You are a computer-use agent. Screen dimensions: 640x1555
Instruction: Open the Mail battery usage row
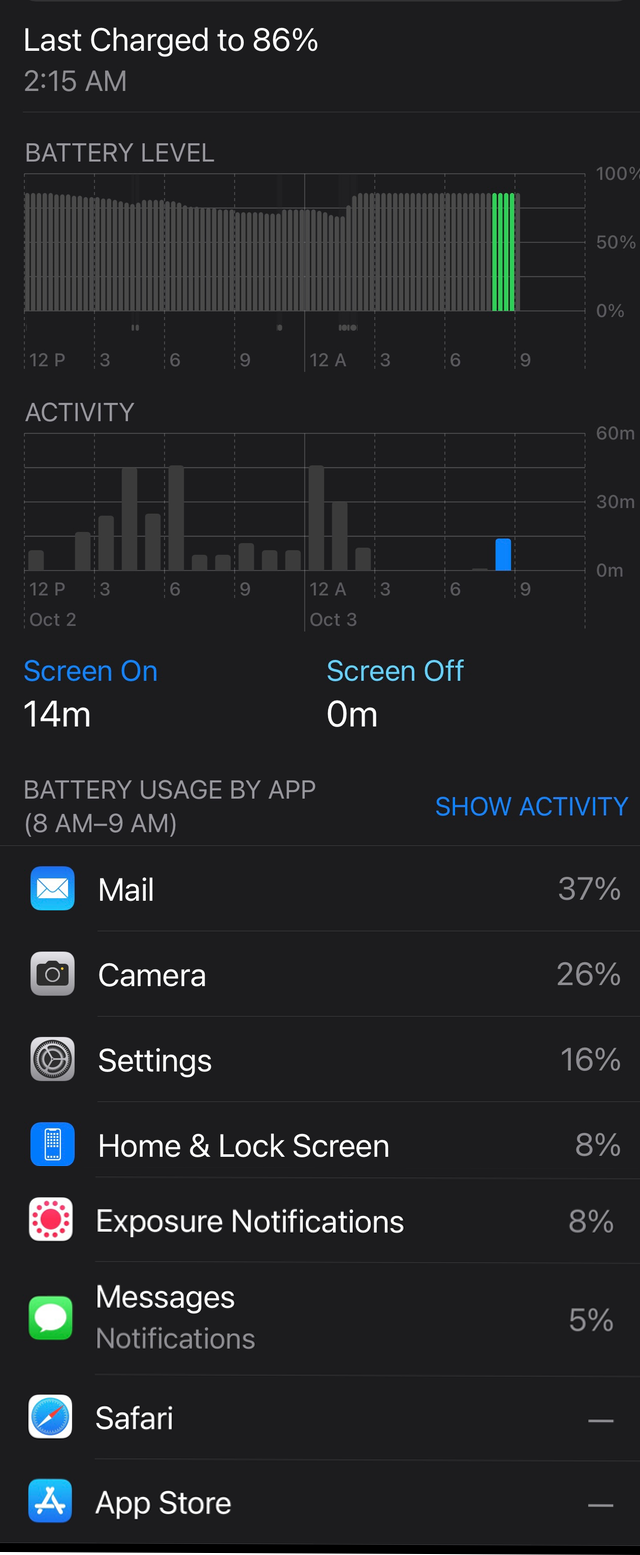[x=320, y=889]
